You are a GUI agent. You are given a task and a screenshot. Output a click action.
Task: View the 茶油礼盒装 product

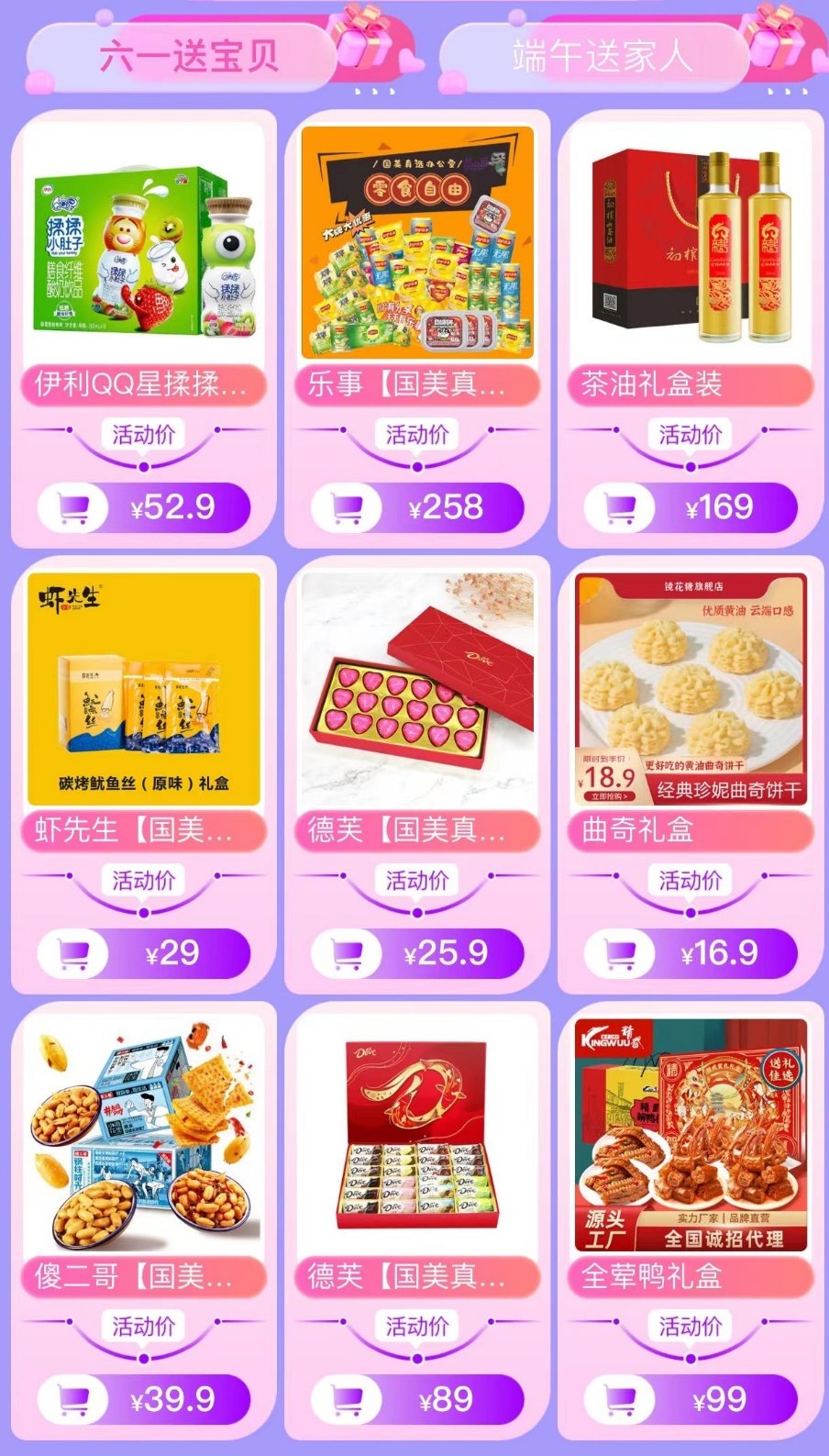click(x=691, y=243)
